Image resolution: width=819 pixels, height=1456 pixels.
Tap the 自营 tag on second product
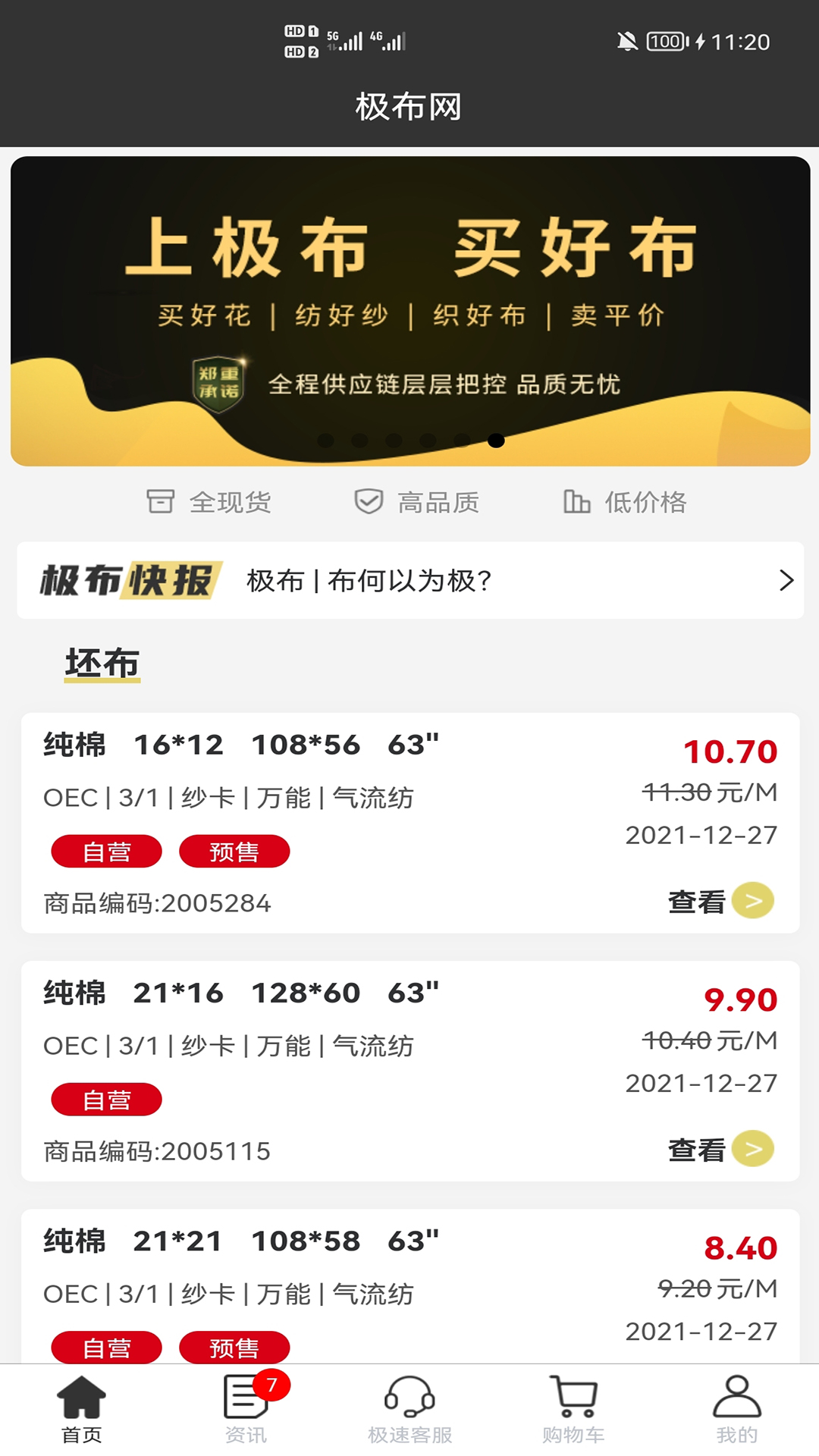106,1098
